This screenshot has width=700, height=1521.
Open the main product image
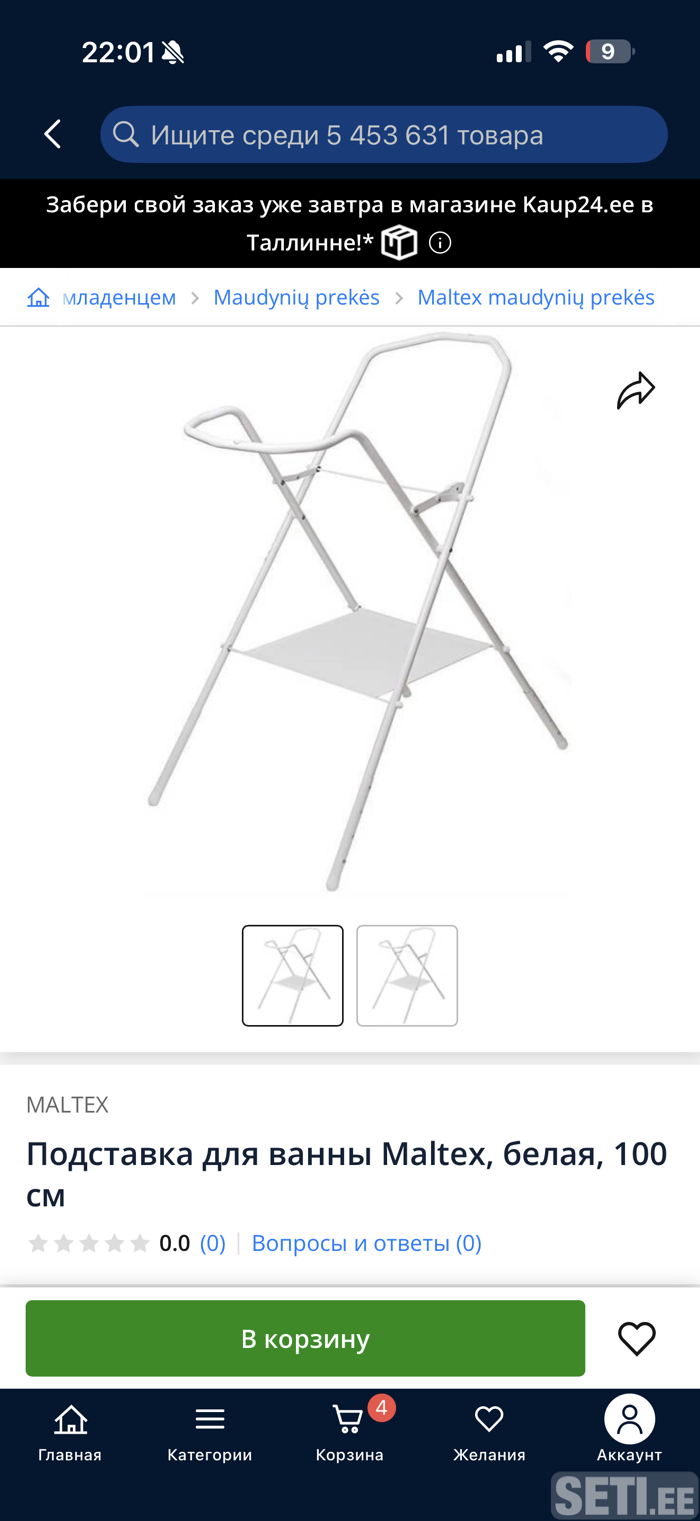tap(350, 610)
